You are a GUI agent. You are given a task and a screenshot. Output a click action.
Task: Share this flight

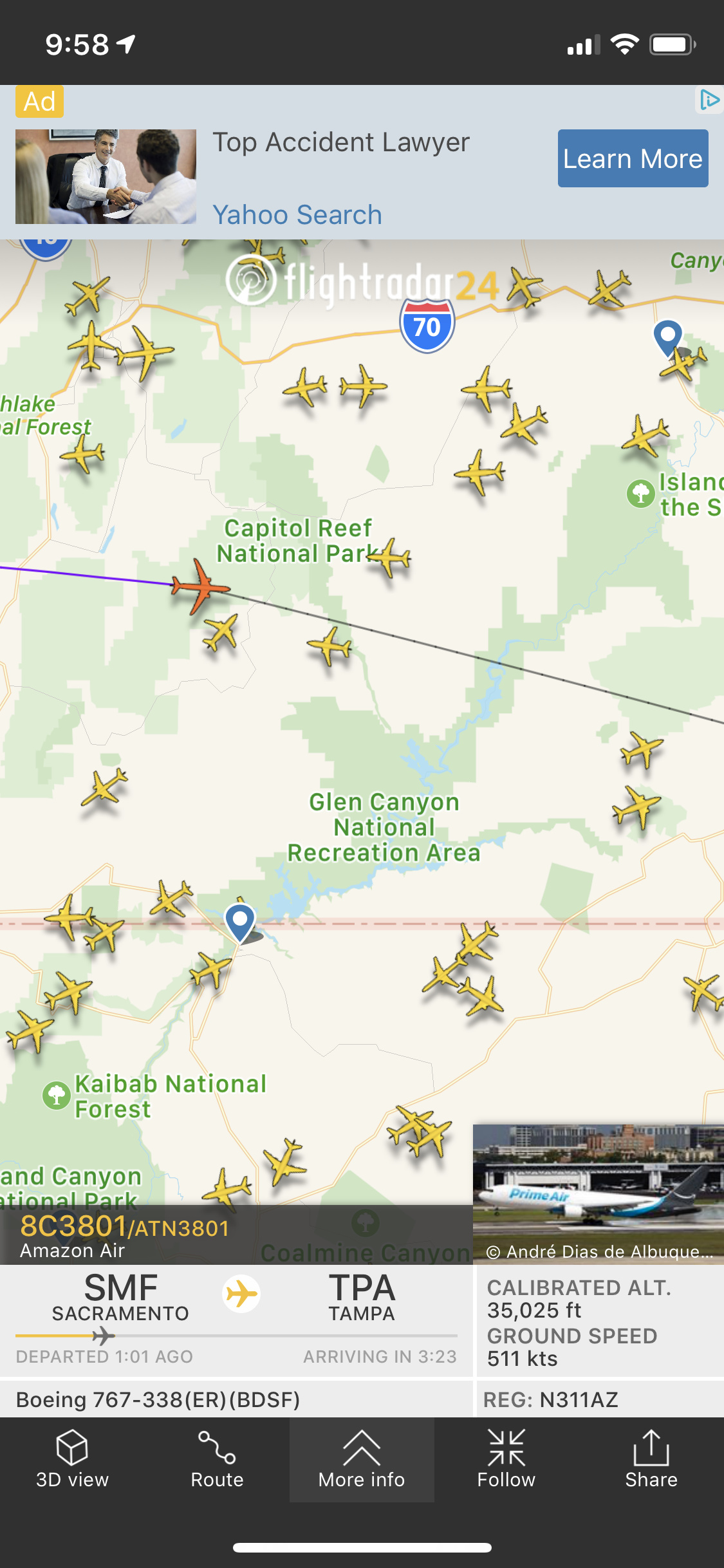(651, 1459)
